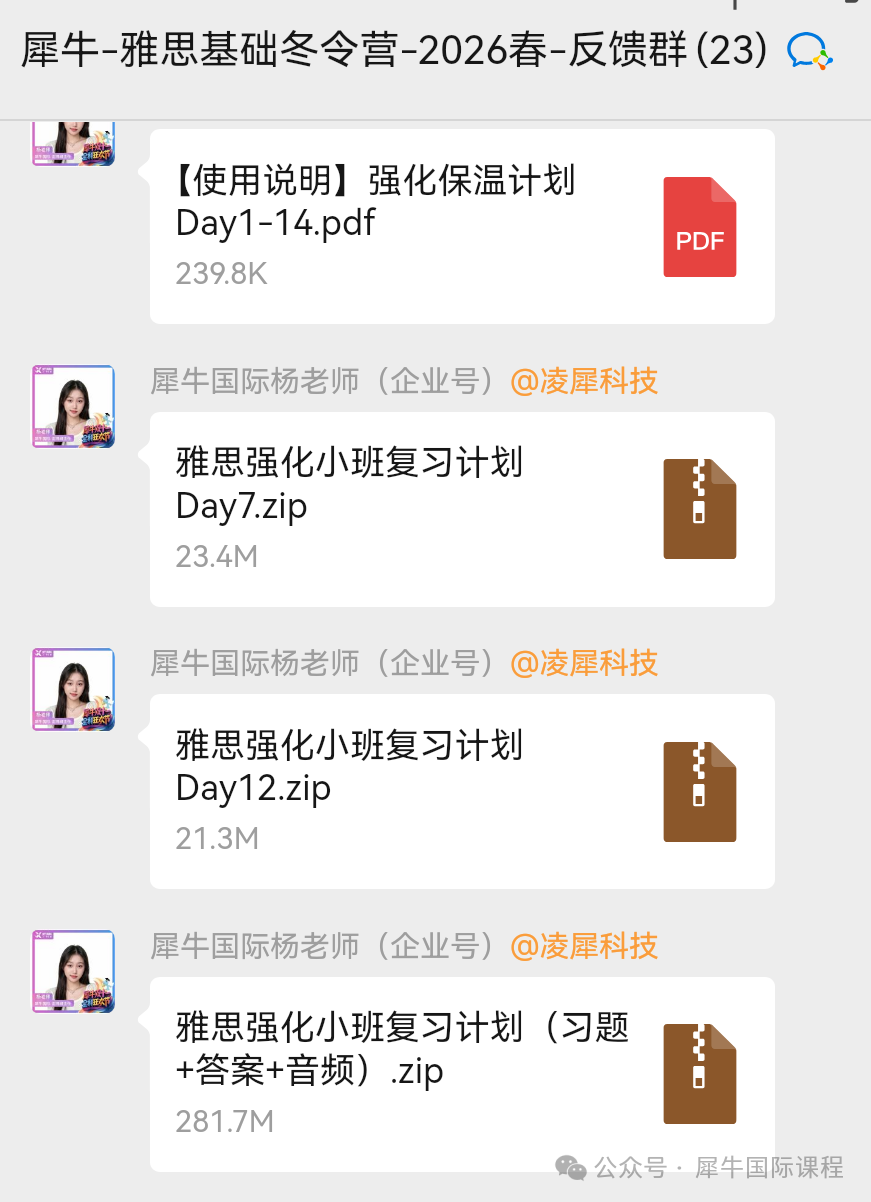View sender's avatar beside the Day7.zip message
Viewport: 871px width, 1202px height.
pos(73,406)
